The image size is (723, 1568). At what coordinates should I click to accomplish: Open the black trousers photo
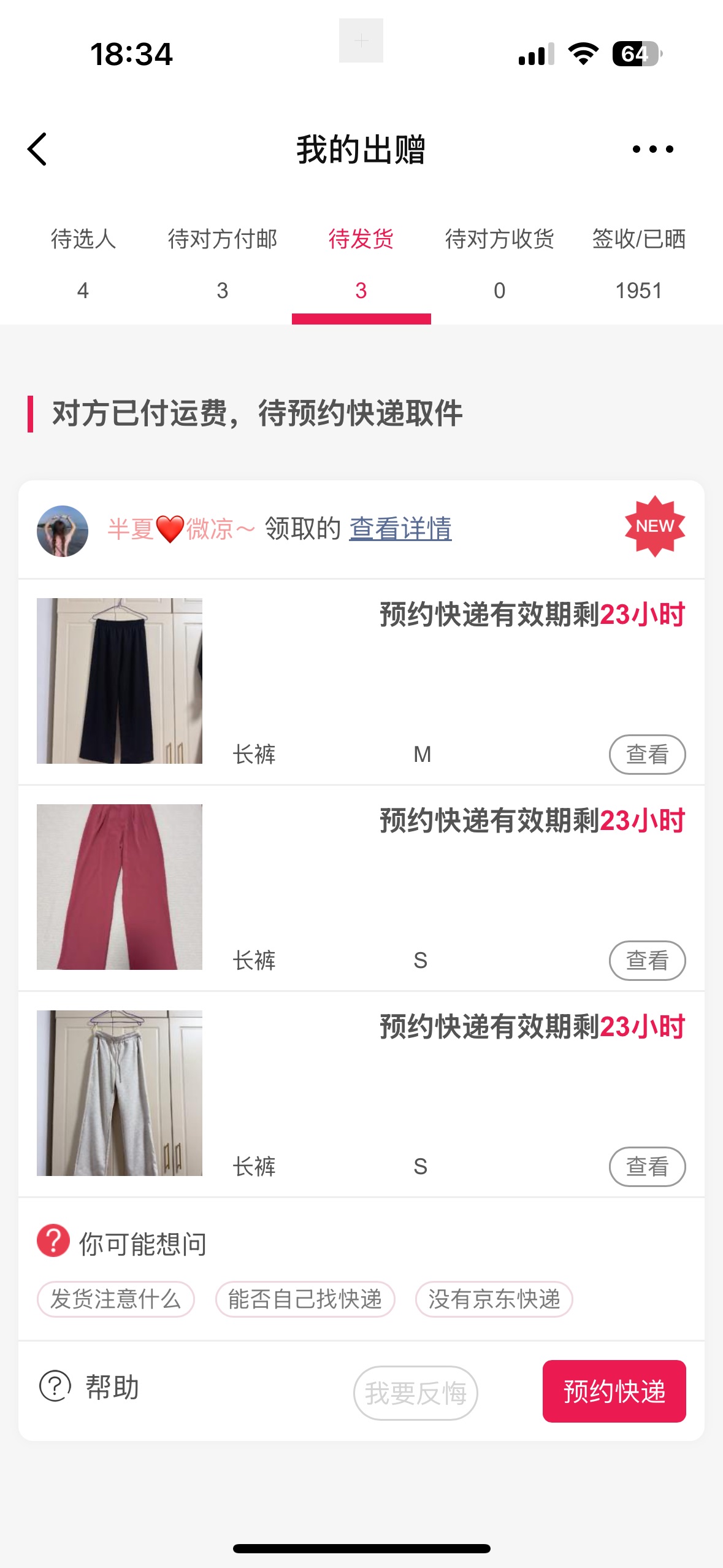click(120, 681)
